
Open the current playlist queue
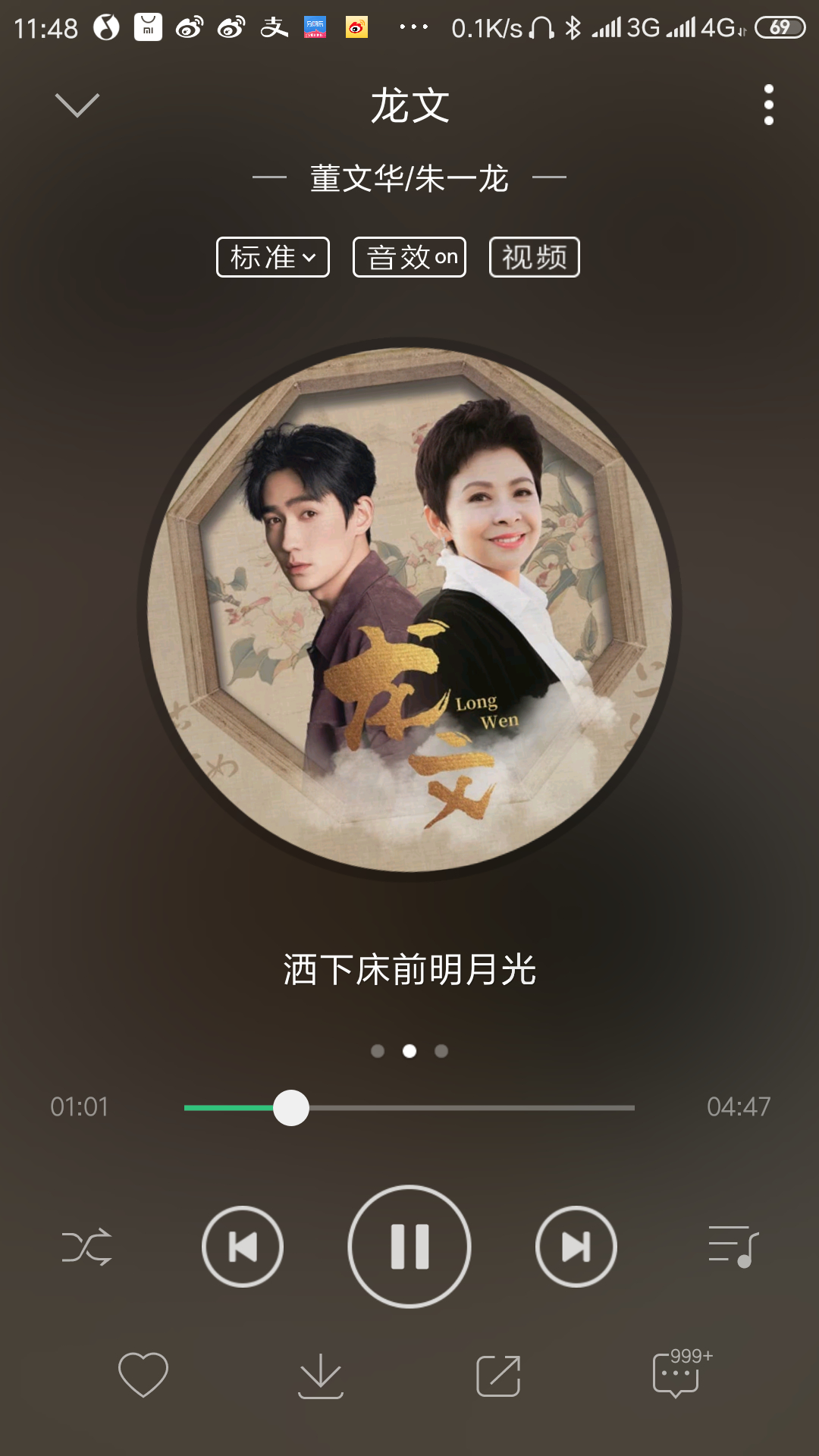pyautogui.click(x=733, y=1247)
